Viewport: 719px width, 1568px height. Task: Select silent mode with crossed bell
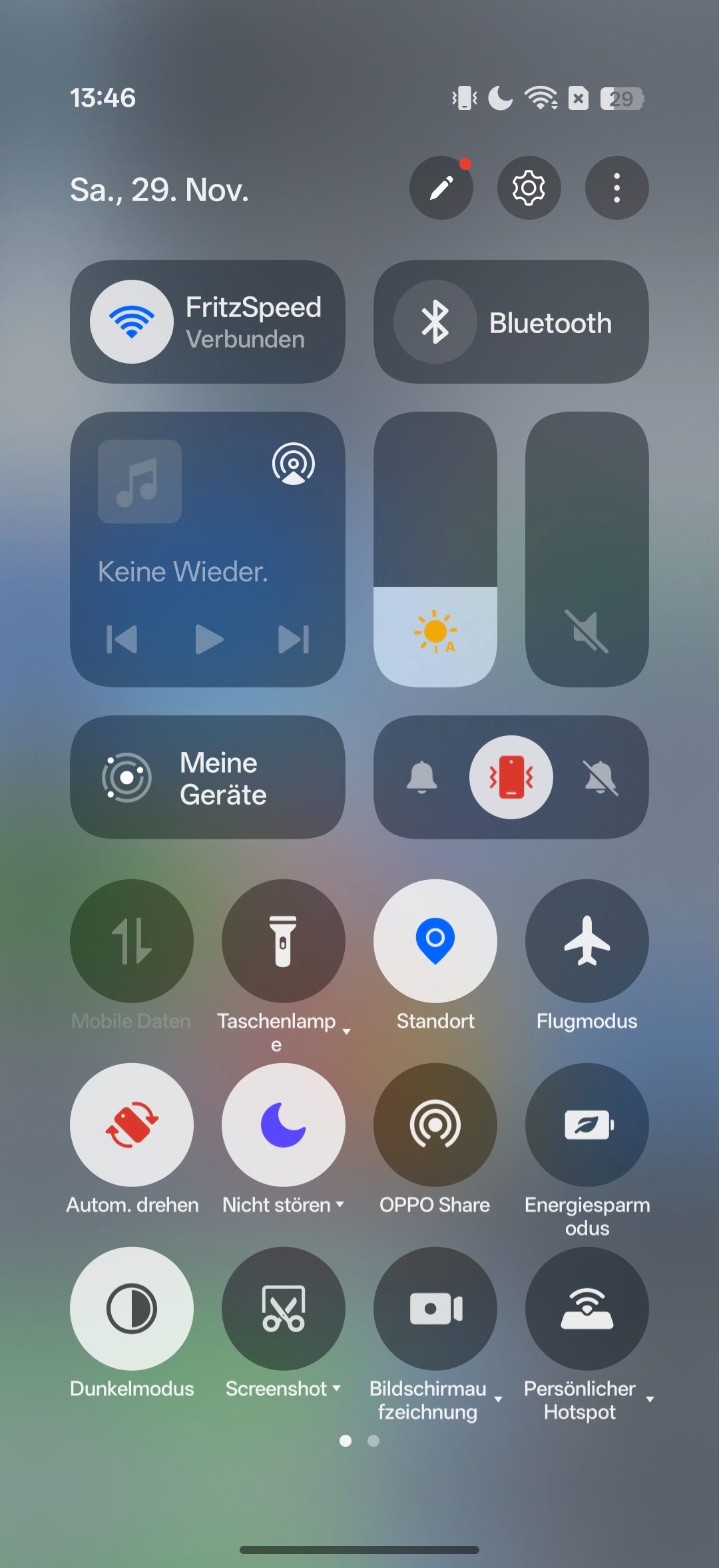[600, 777]
